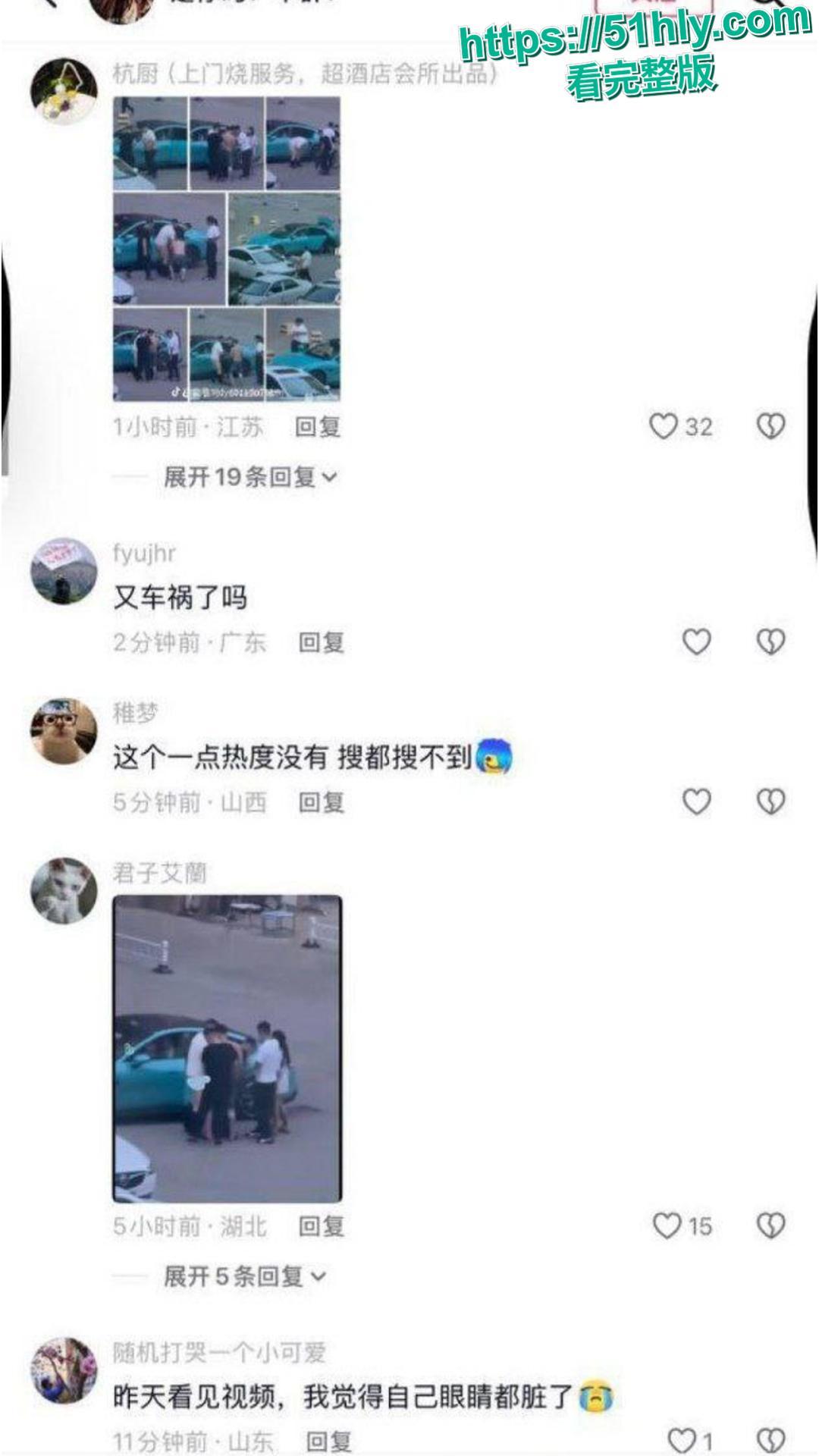Open the photo collage in 杭厨's comment
Screen dimensions: 819x1456
click(x=227, y=249)
